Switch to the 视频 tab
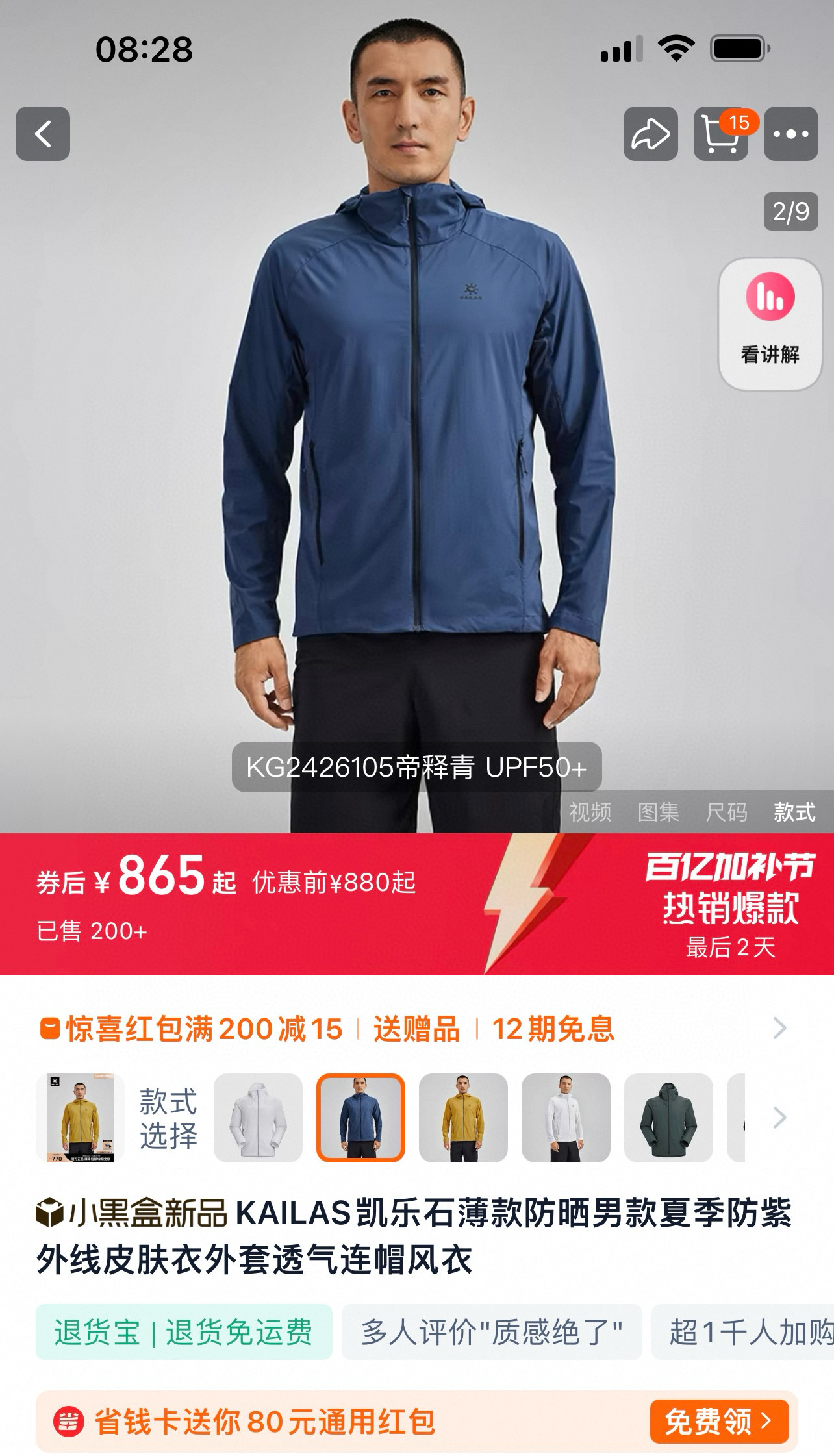The height and width of the screenshot is (1456, 834). 590,812
